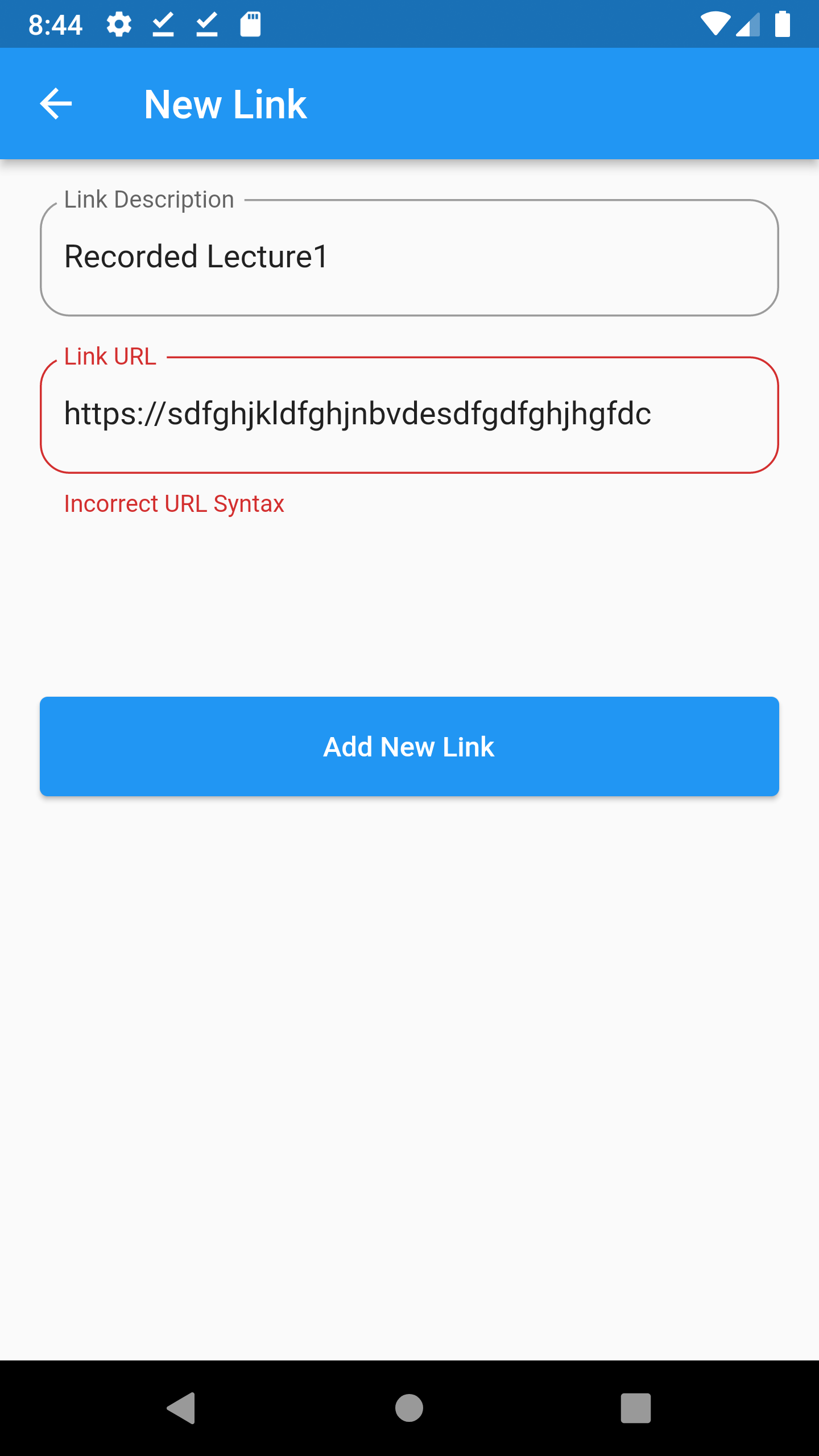Click the Wi-Fi icon in the status bar

(x=716, y=24)
